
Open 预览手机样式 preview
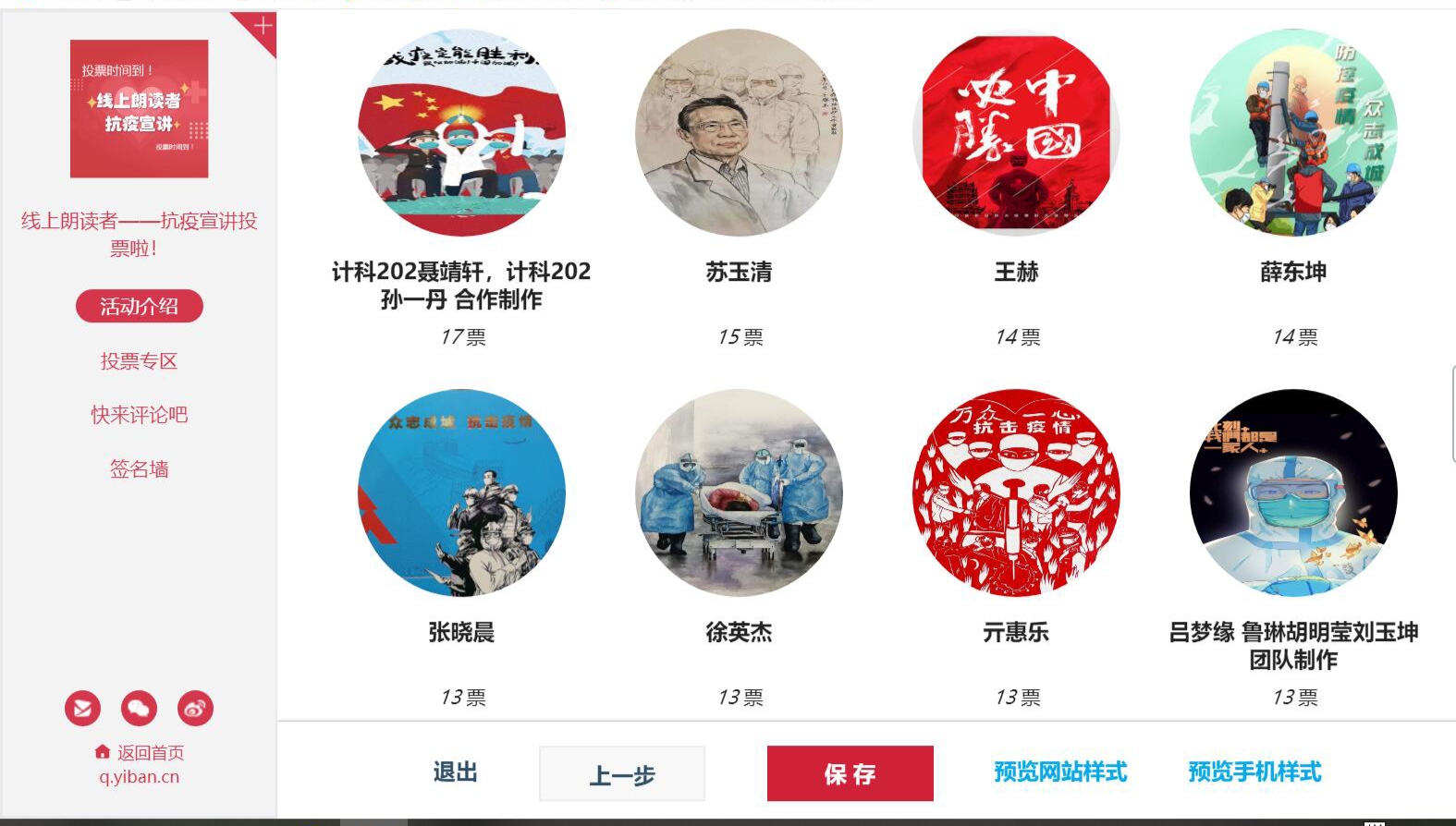click(1254, 772)
